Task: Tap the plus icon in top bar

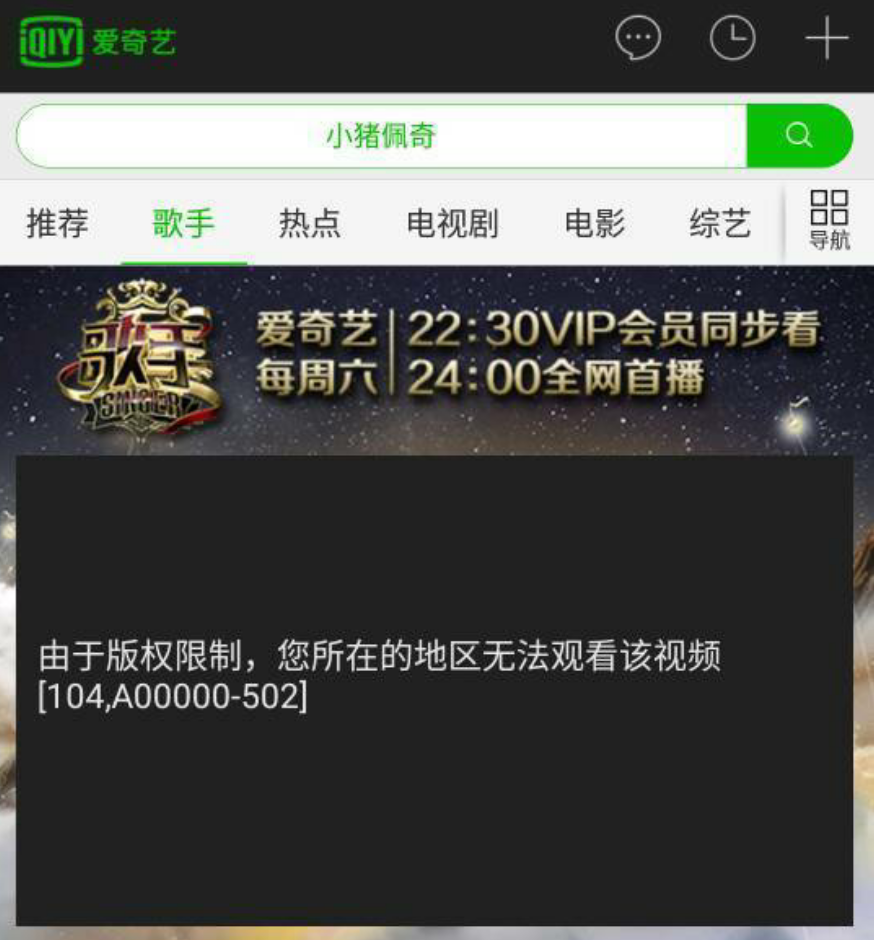Action: (x=826, y=39)
